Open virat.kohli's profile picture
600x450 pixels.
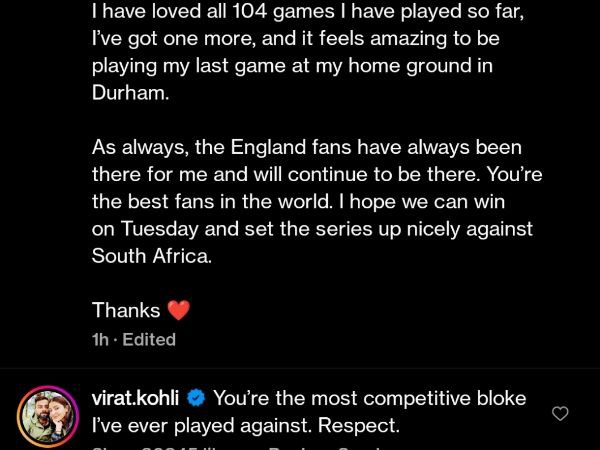click(x=47, y=415)
